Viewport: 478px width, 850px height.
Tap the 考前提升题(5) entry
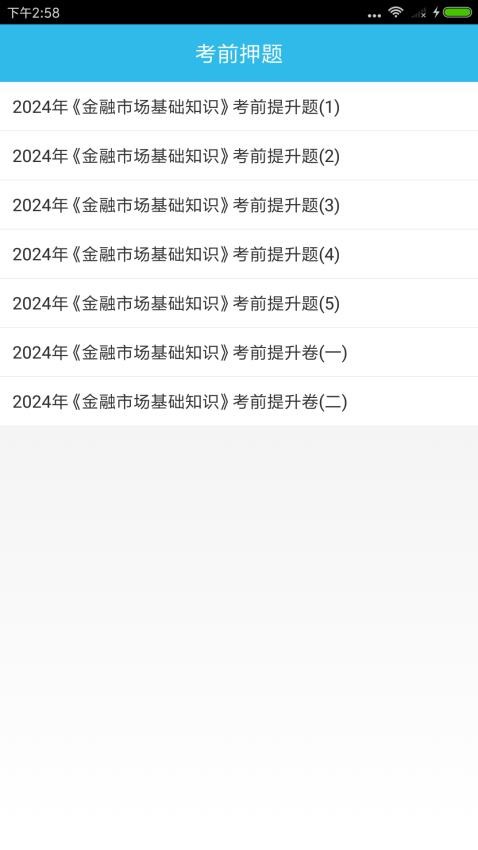click(239, 303)
